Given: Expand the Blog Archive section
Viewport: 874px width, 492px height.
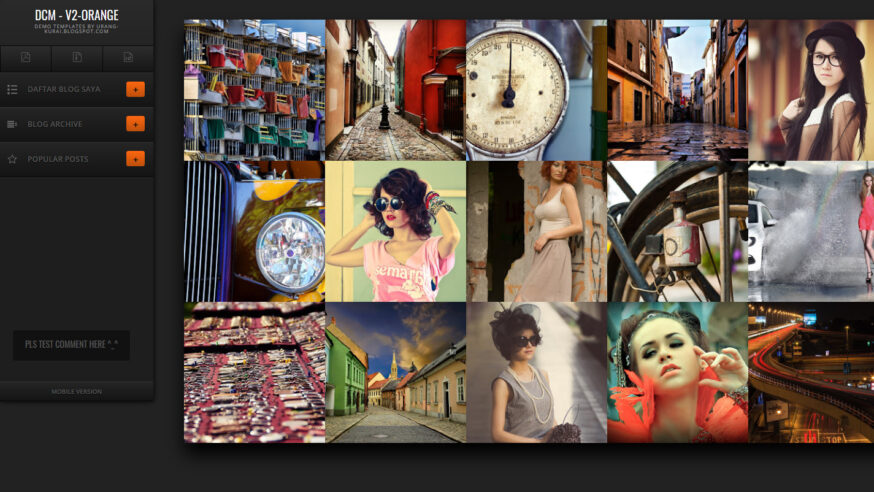Looking at the screenshot, I should [135, 124].
